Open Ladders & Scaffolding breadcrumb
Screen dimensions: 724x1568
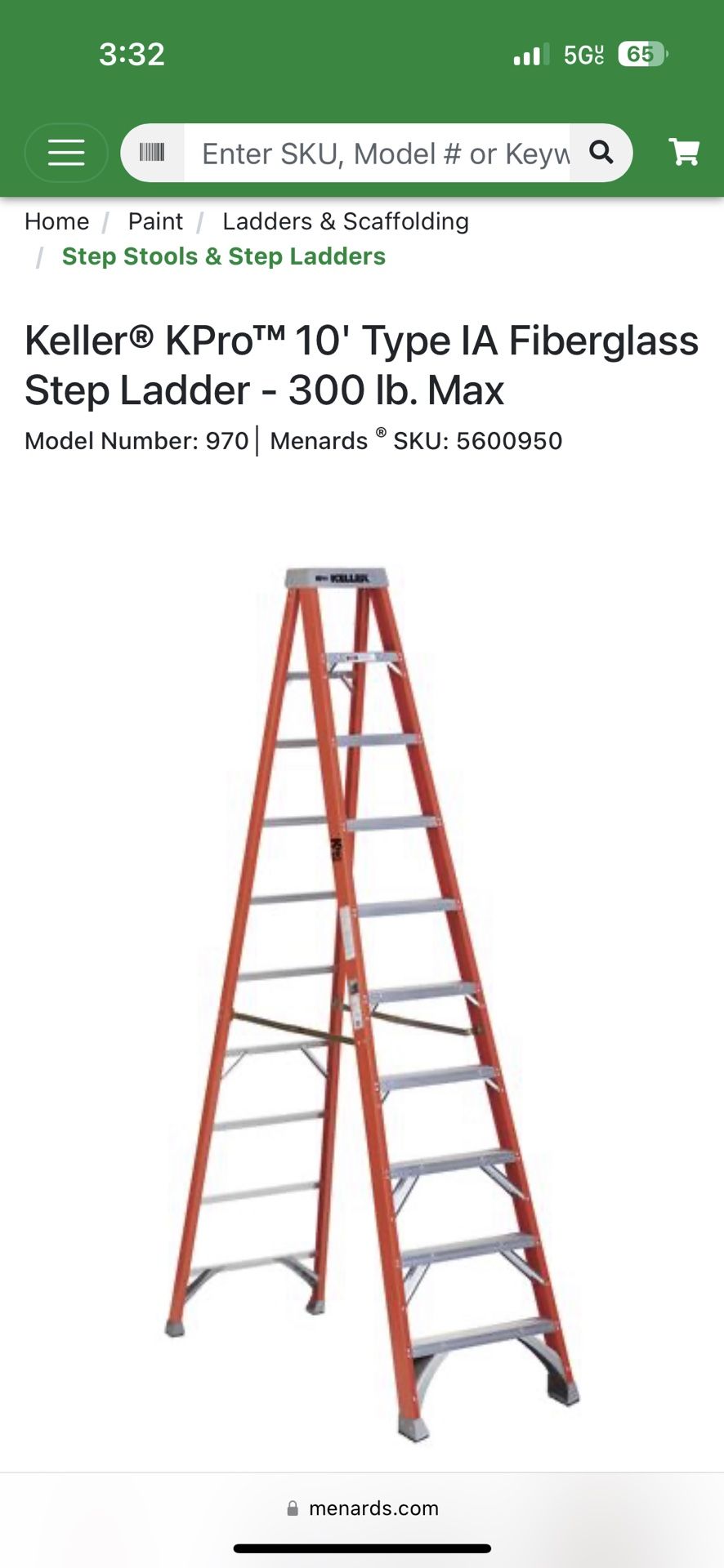coord(345,221)
